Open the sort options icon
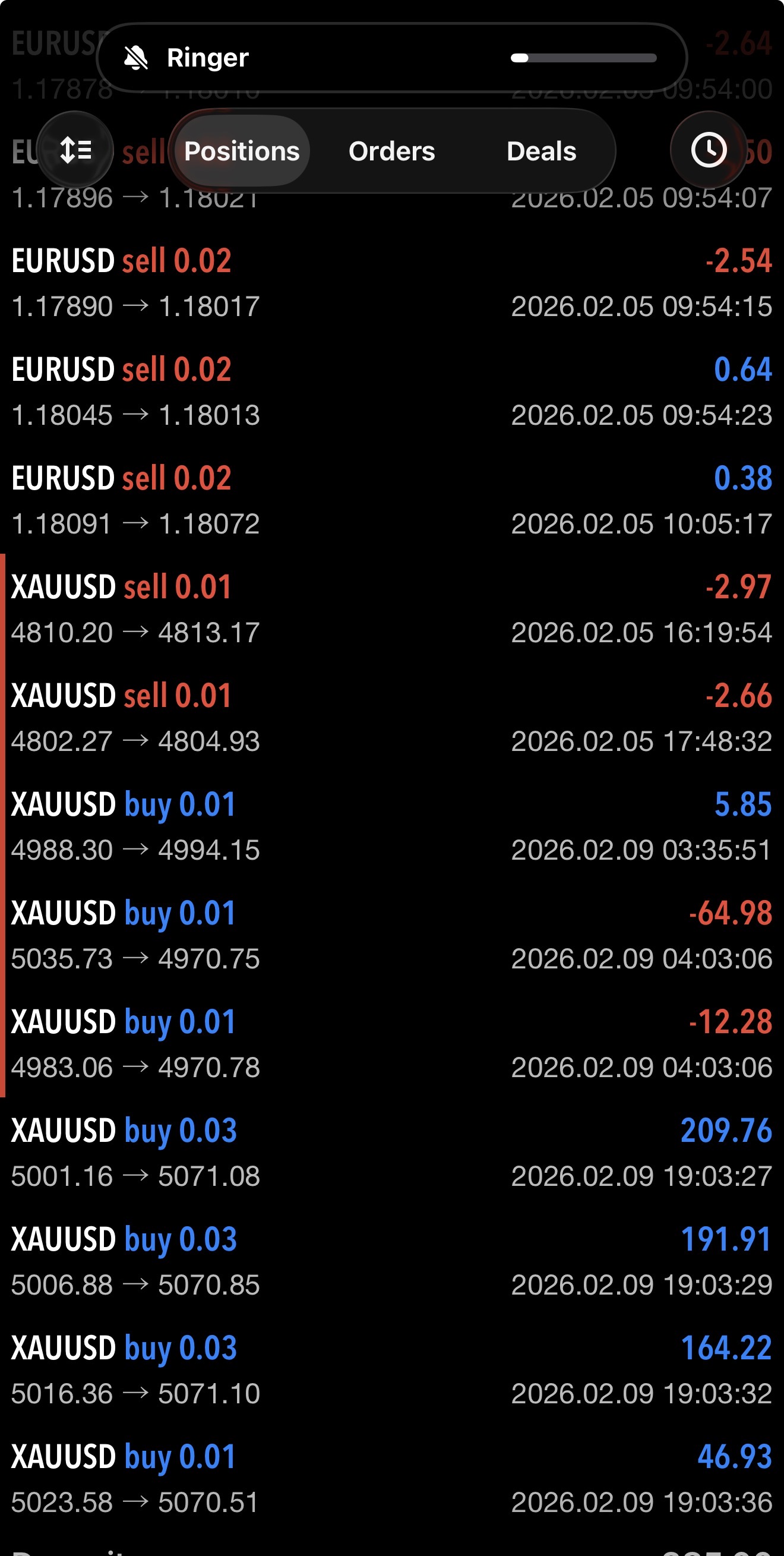 (75, 150)
